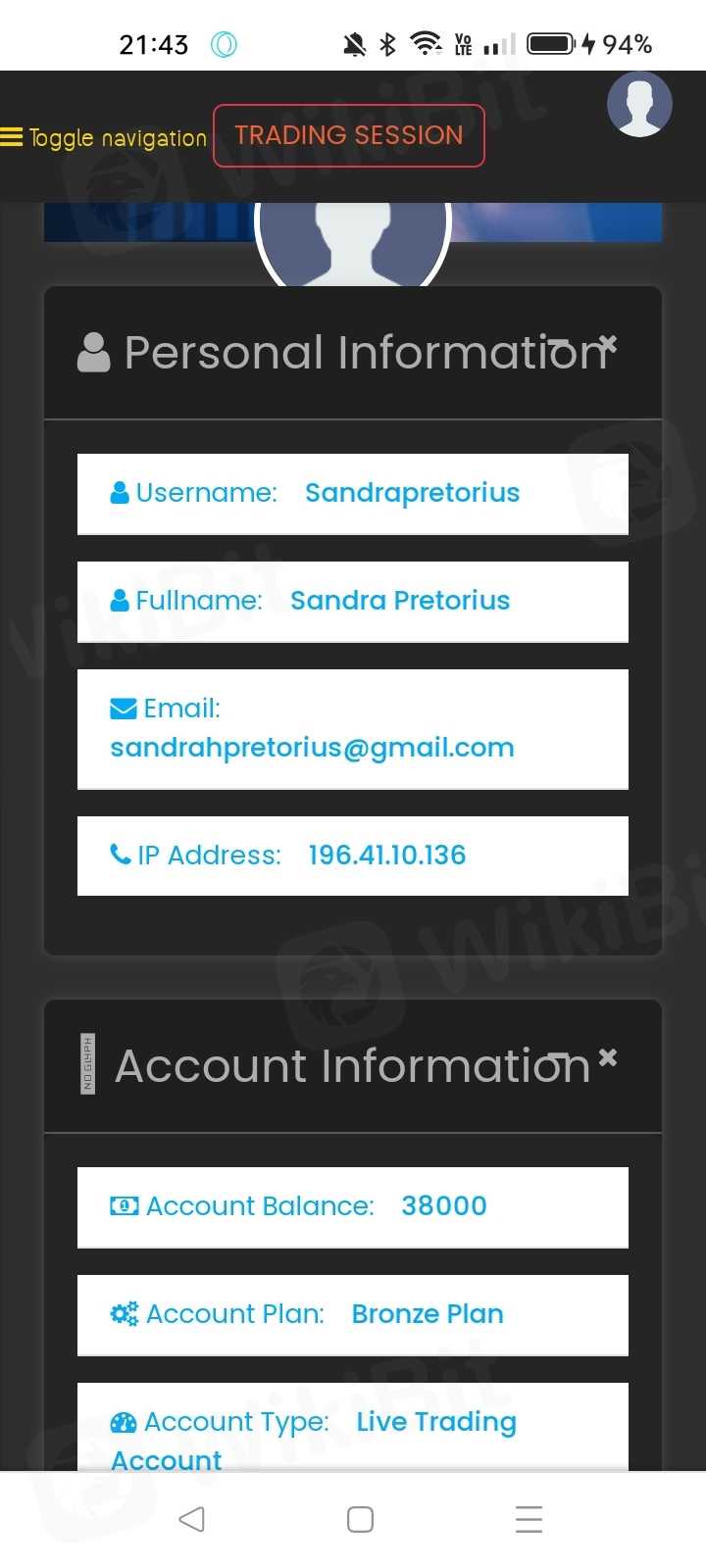This screenshot has width=706, height=1568.
Task: Open recent apps from the navigation bar
Action: [529, 1519]
